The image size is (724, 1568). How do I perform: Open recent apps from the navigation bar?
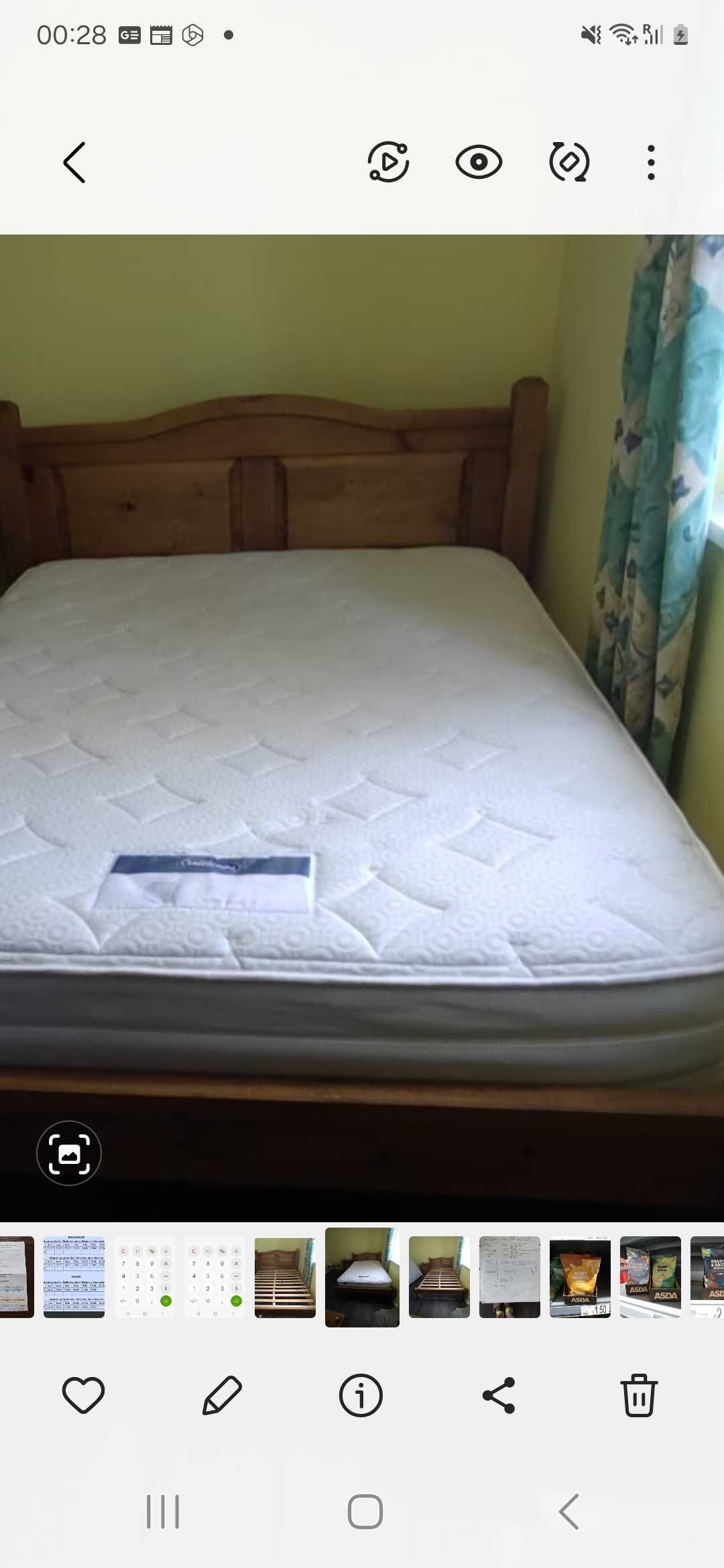point(163,1512)
